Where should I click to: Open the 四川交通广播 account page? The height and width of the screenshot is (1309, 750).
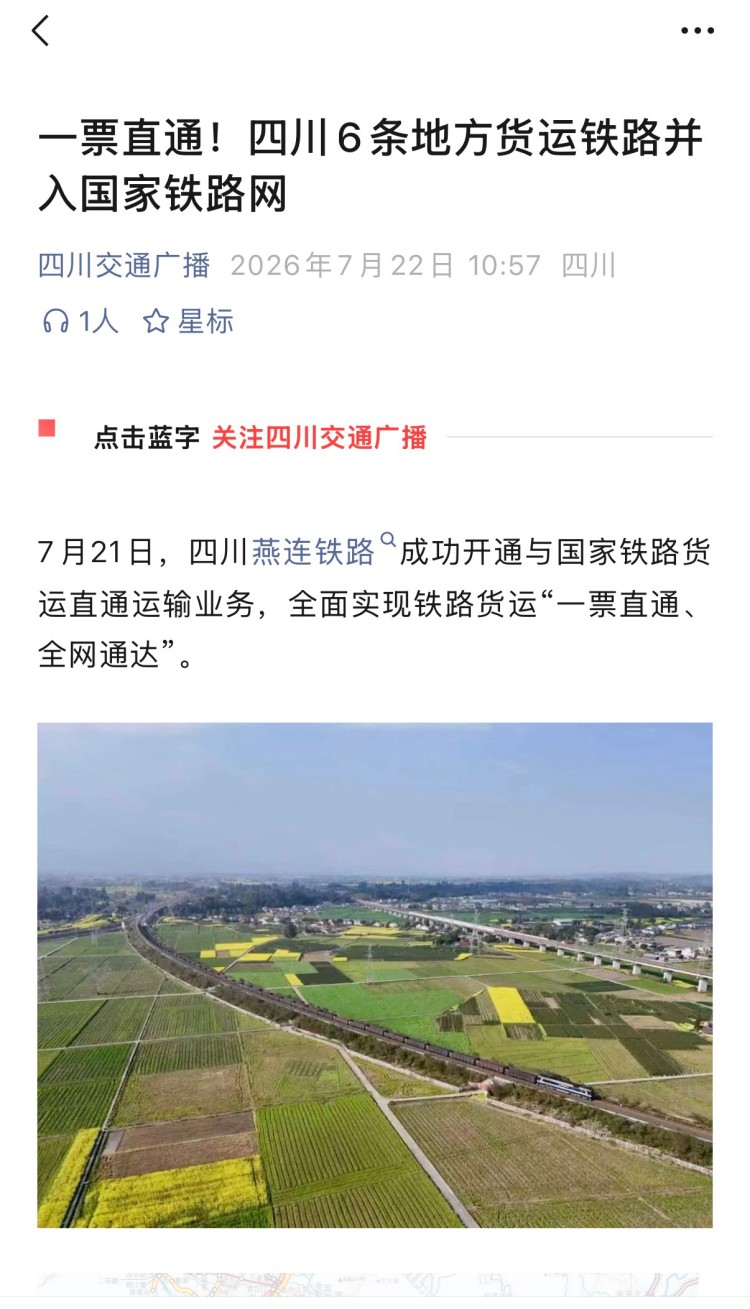point(124,266)
